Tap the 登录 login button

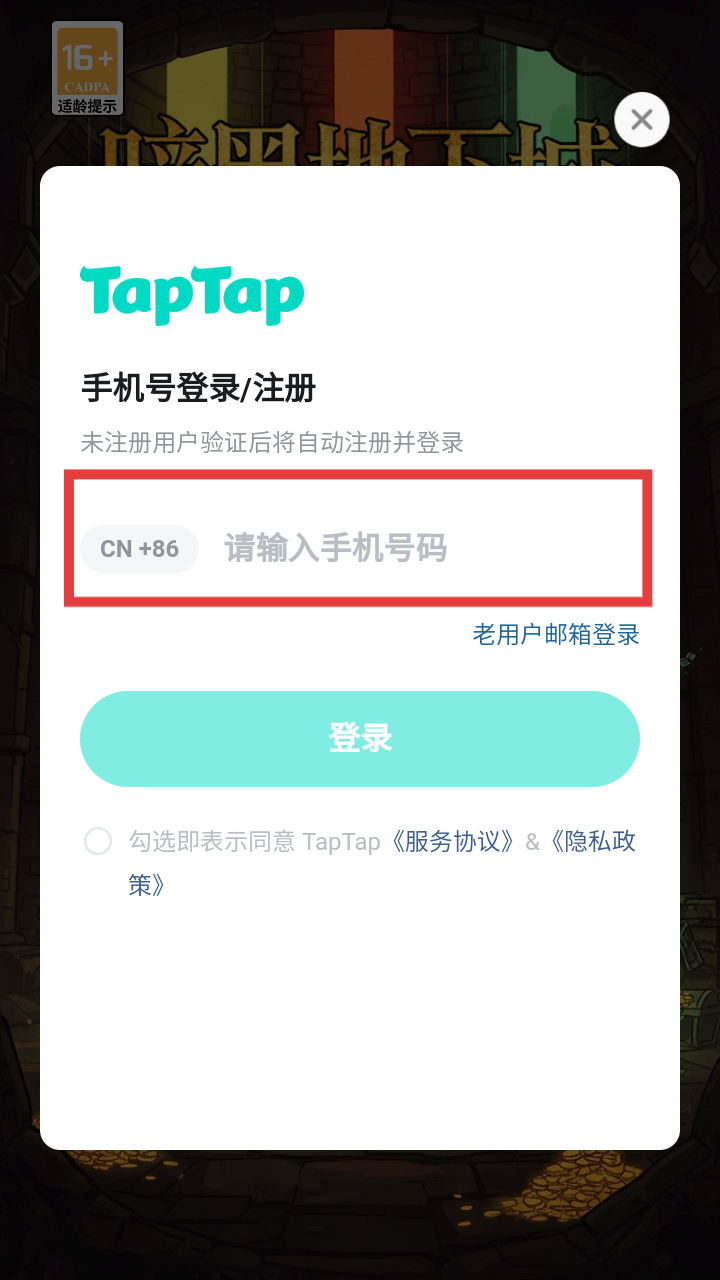click(360, 738)
